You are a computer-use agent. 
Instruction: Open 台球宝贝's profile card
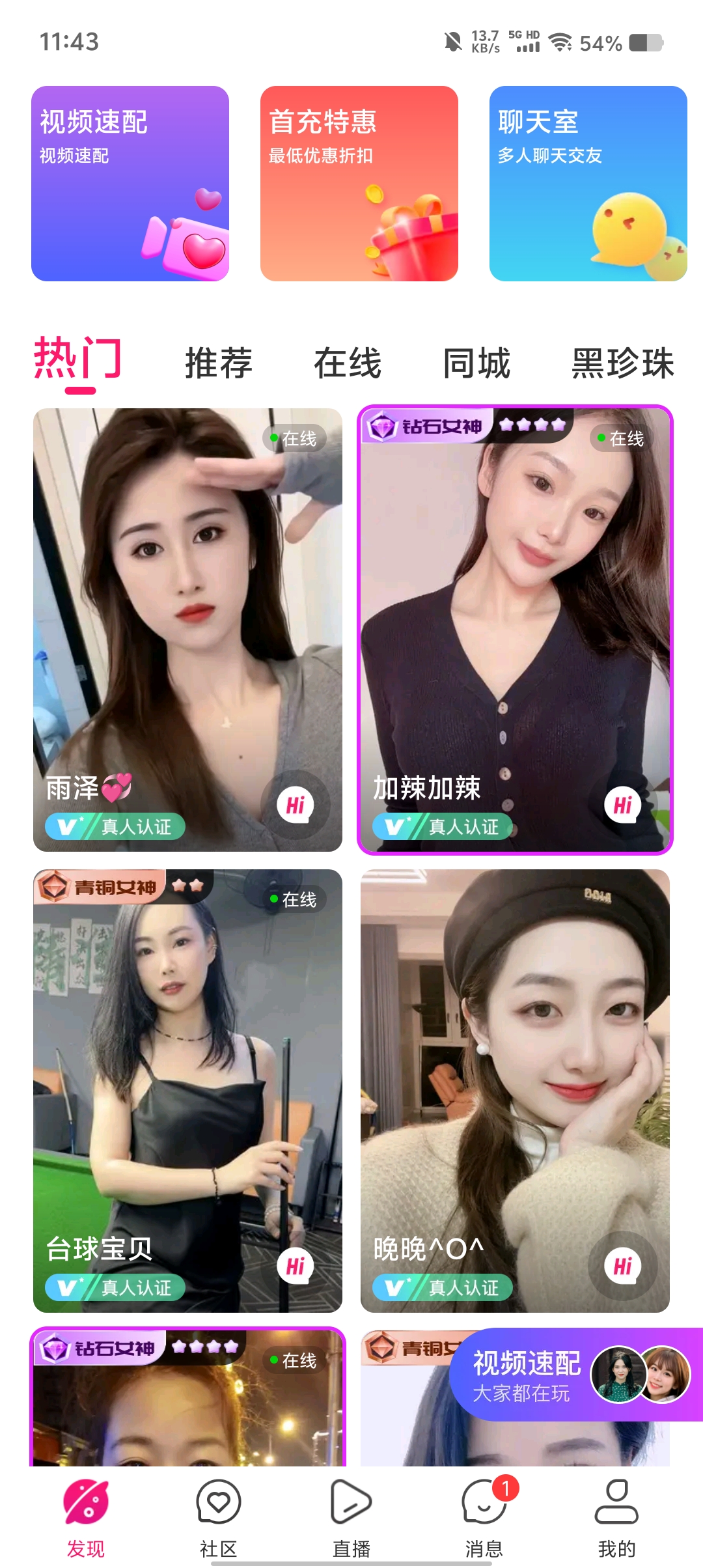pyautogui.click(x=187, y=1091)
